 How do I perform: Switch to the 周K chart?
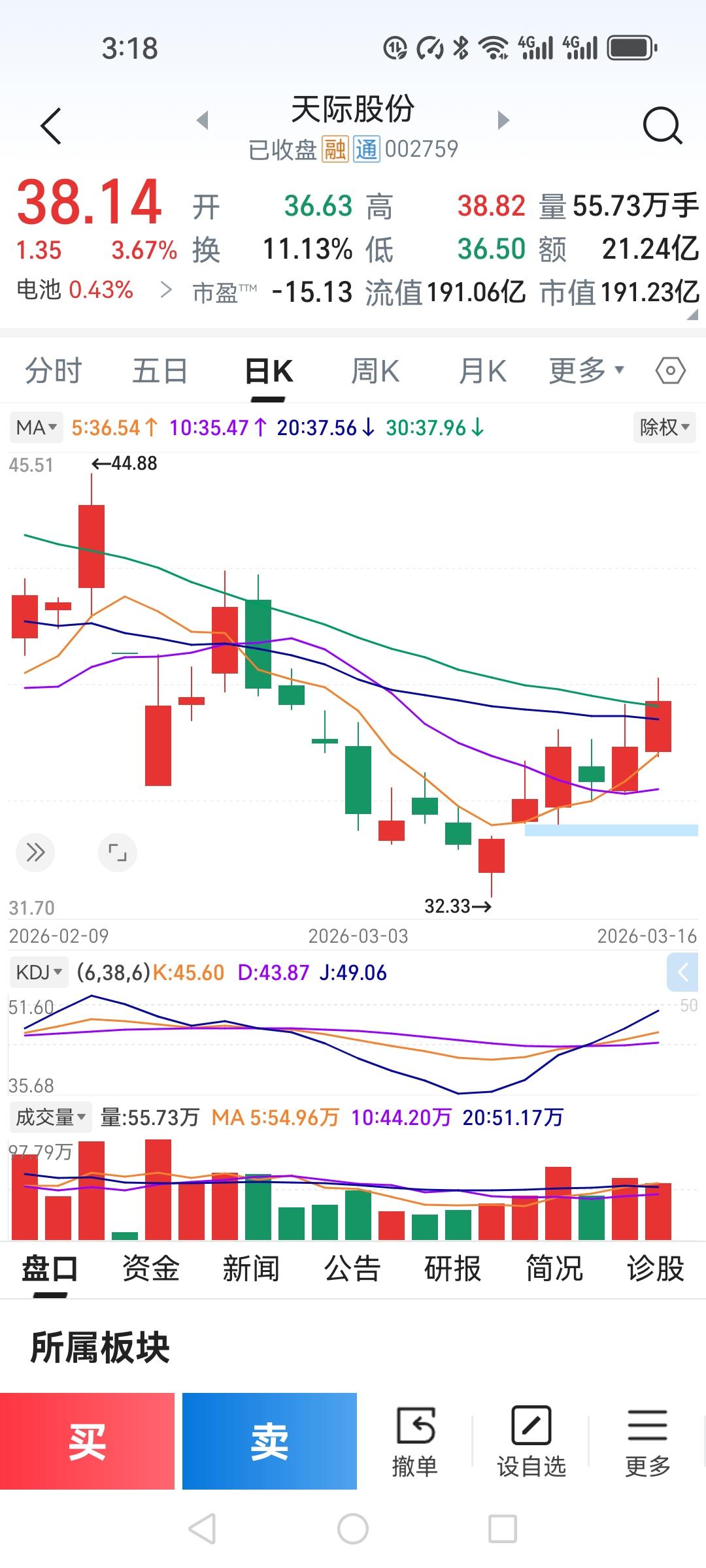(375, 371)
